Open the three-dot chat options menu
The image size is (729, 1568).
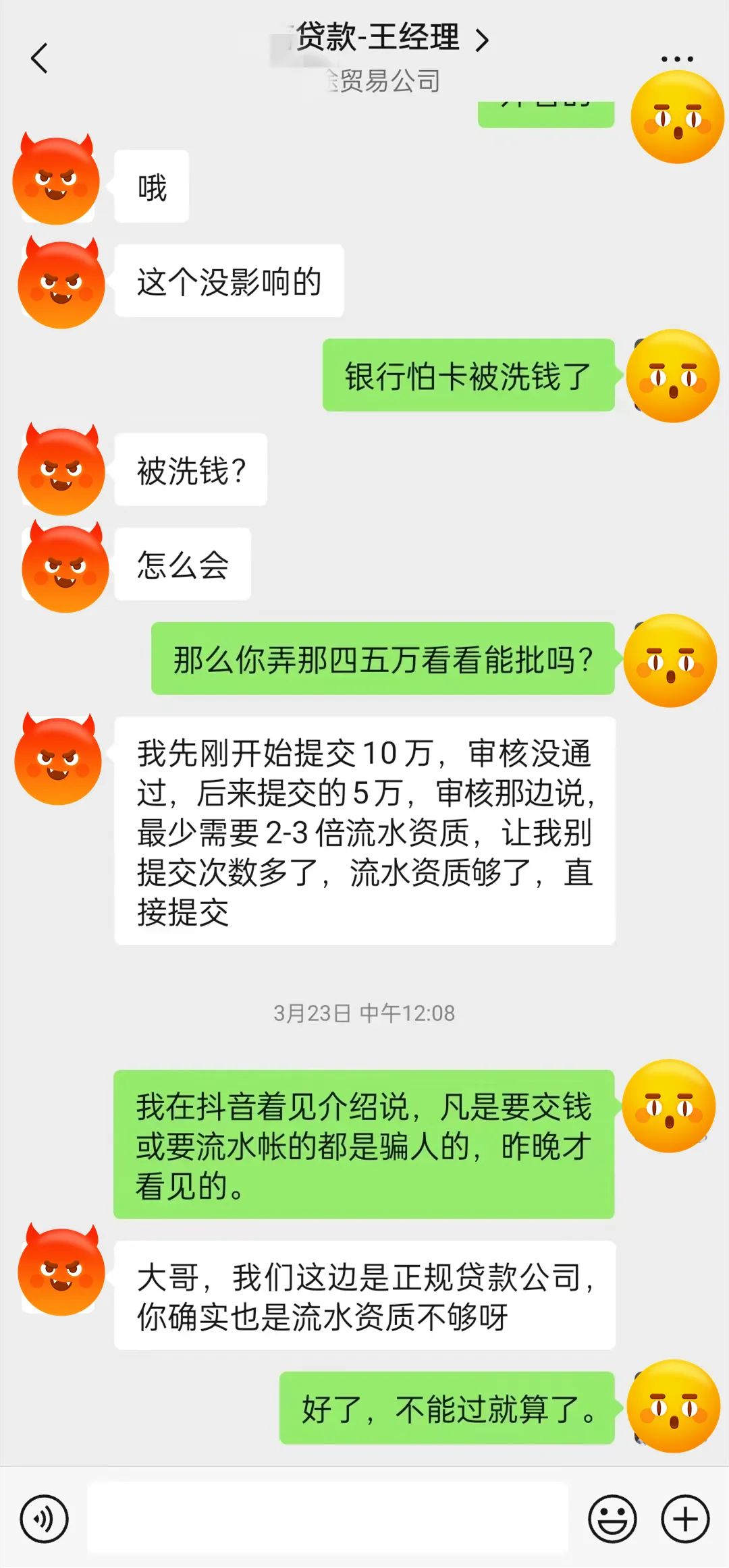coord(677,59)
